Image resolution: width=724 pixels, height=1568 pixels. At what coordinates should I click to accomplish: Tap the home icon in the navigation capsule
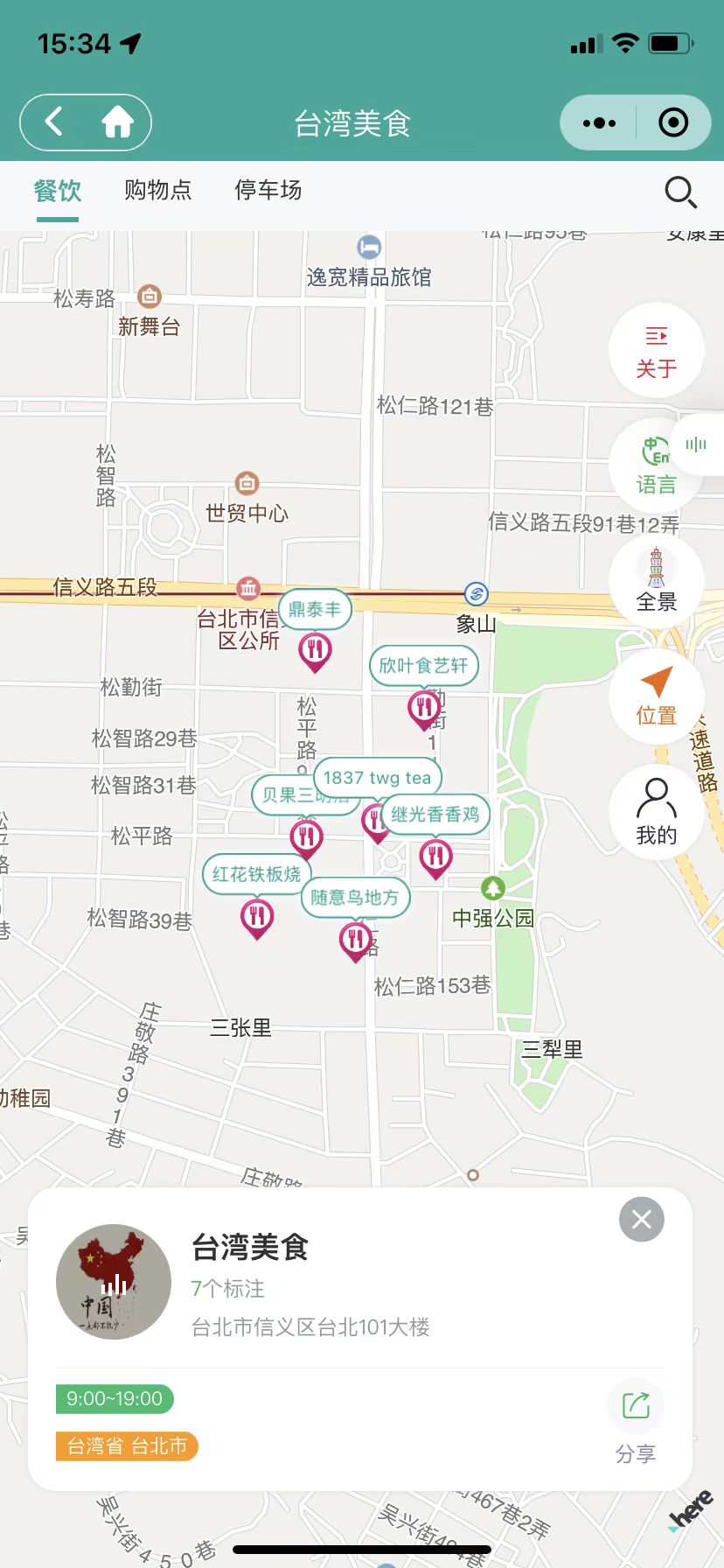pyautogui.click(x=115, y=122)
